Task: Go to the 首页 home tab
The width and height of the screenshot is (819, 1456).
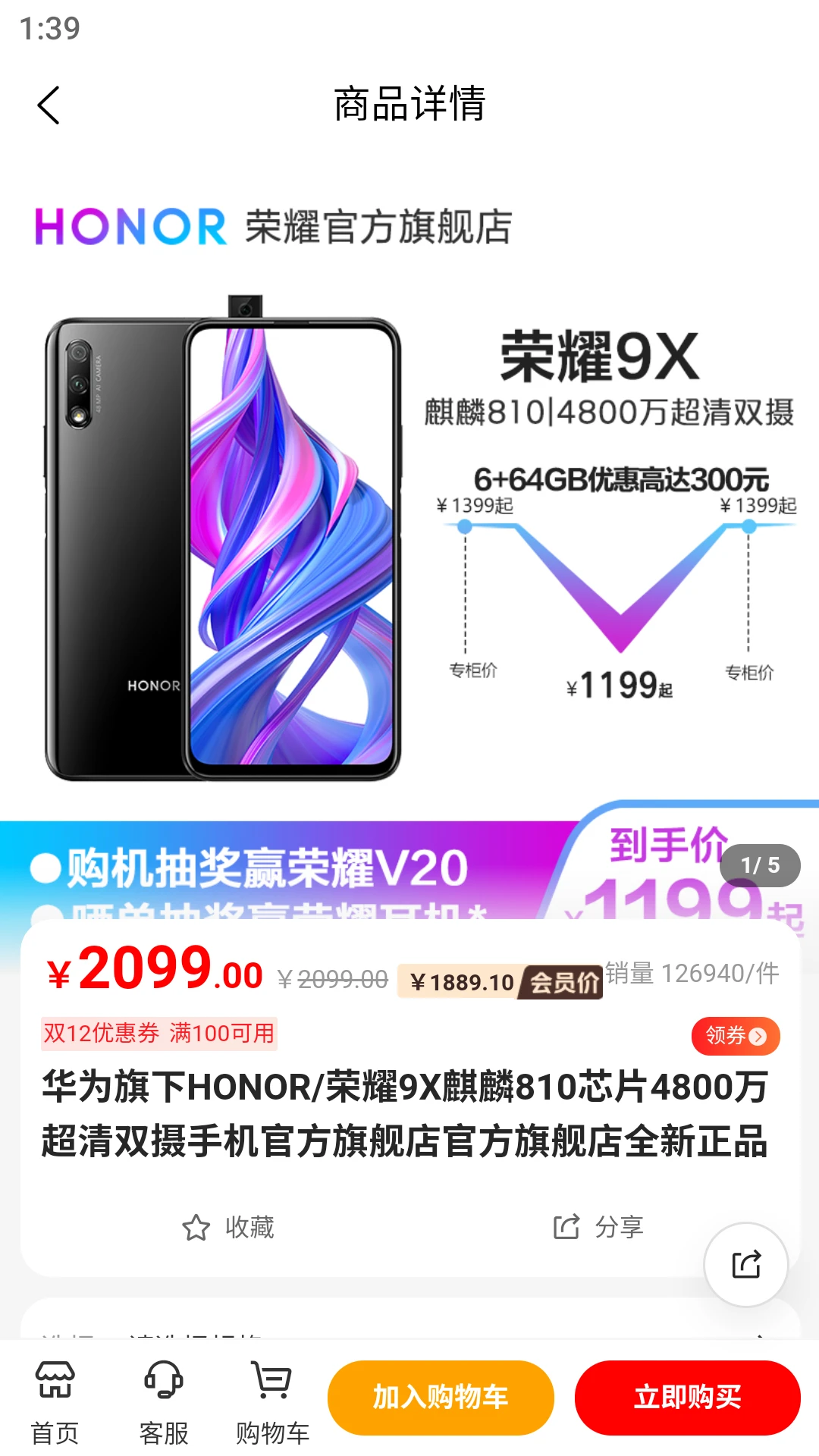Action: [55, 1401]
